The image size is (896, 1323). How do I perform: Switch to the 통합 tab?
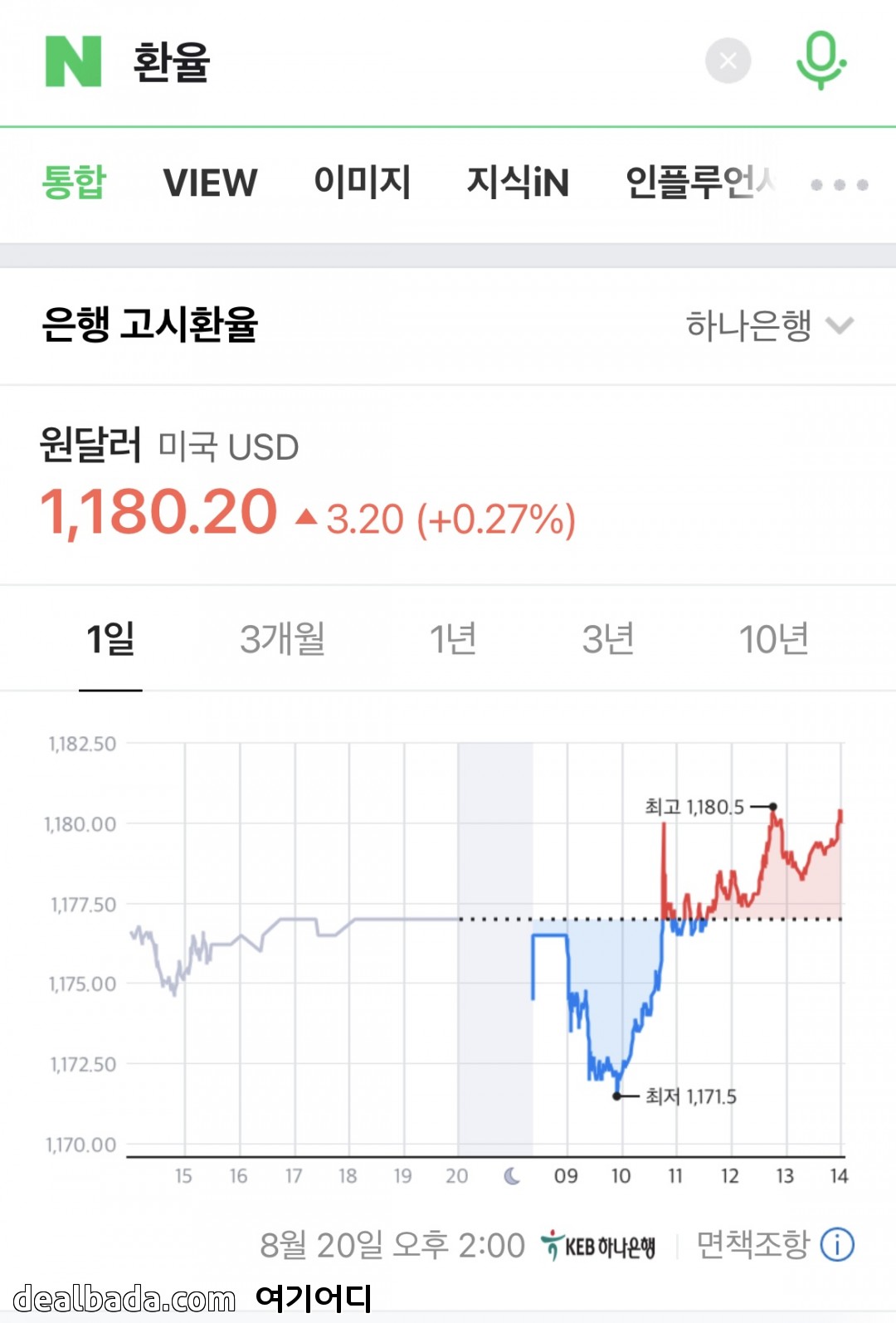tap(75, 183)
